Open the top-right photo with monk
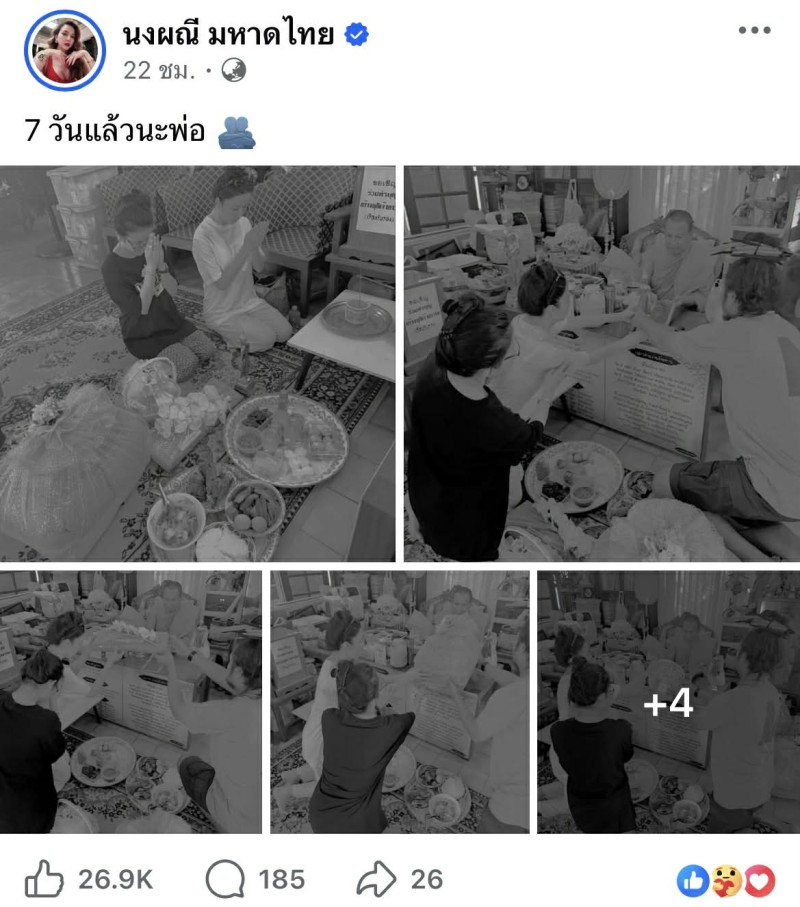Screen dimensions: 800x907 [x=602, y=364]
